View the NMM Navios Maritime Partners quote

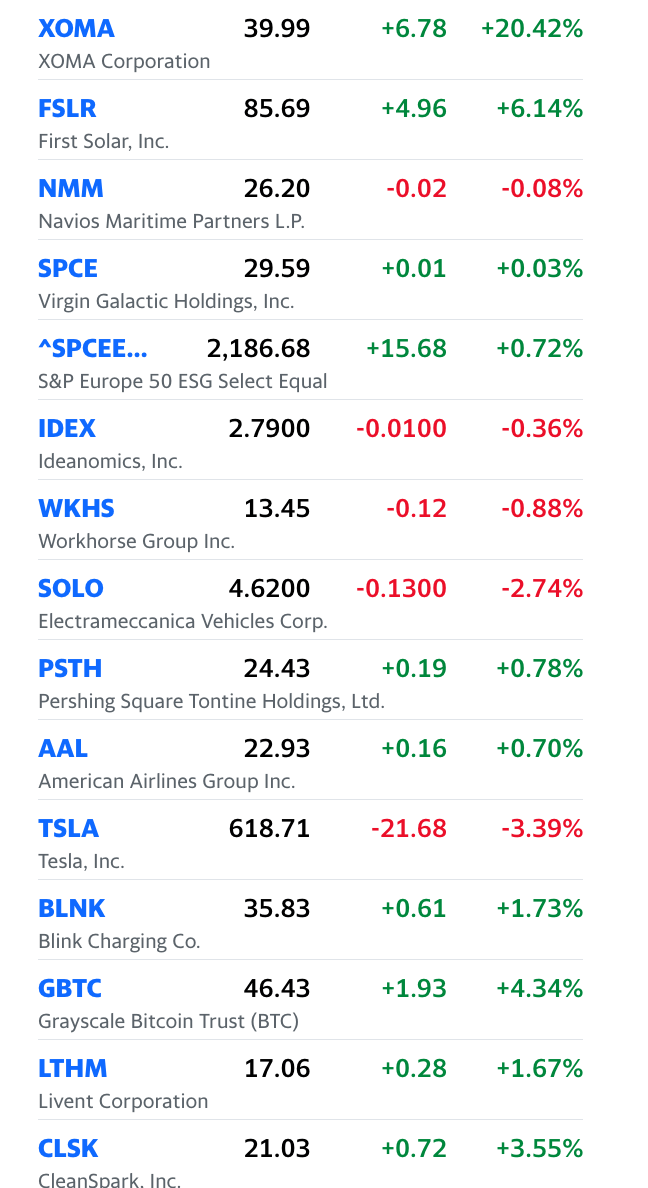(70, 189)
